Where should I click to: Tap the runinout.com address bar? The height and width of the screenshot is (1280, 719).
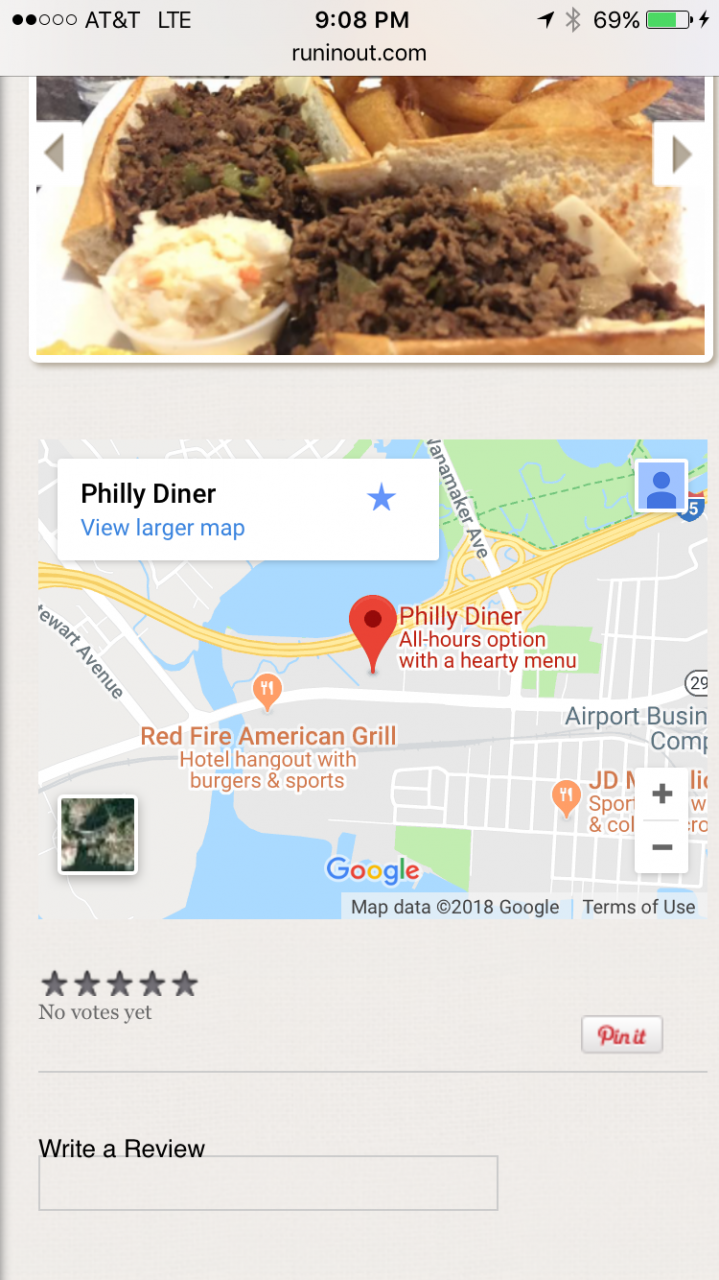[359, 54]
